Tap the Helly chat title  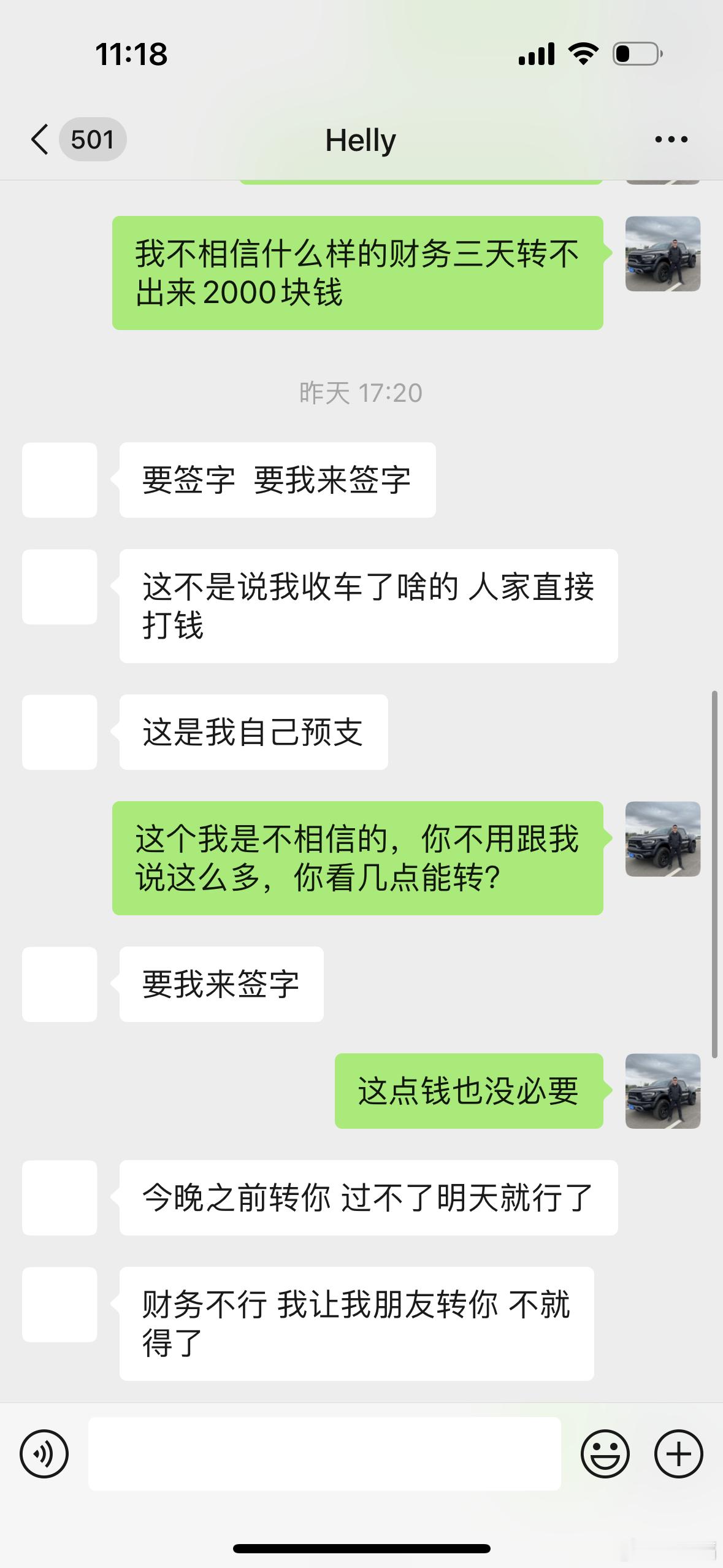point(361,140)
